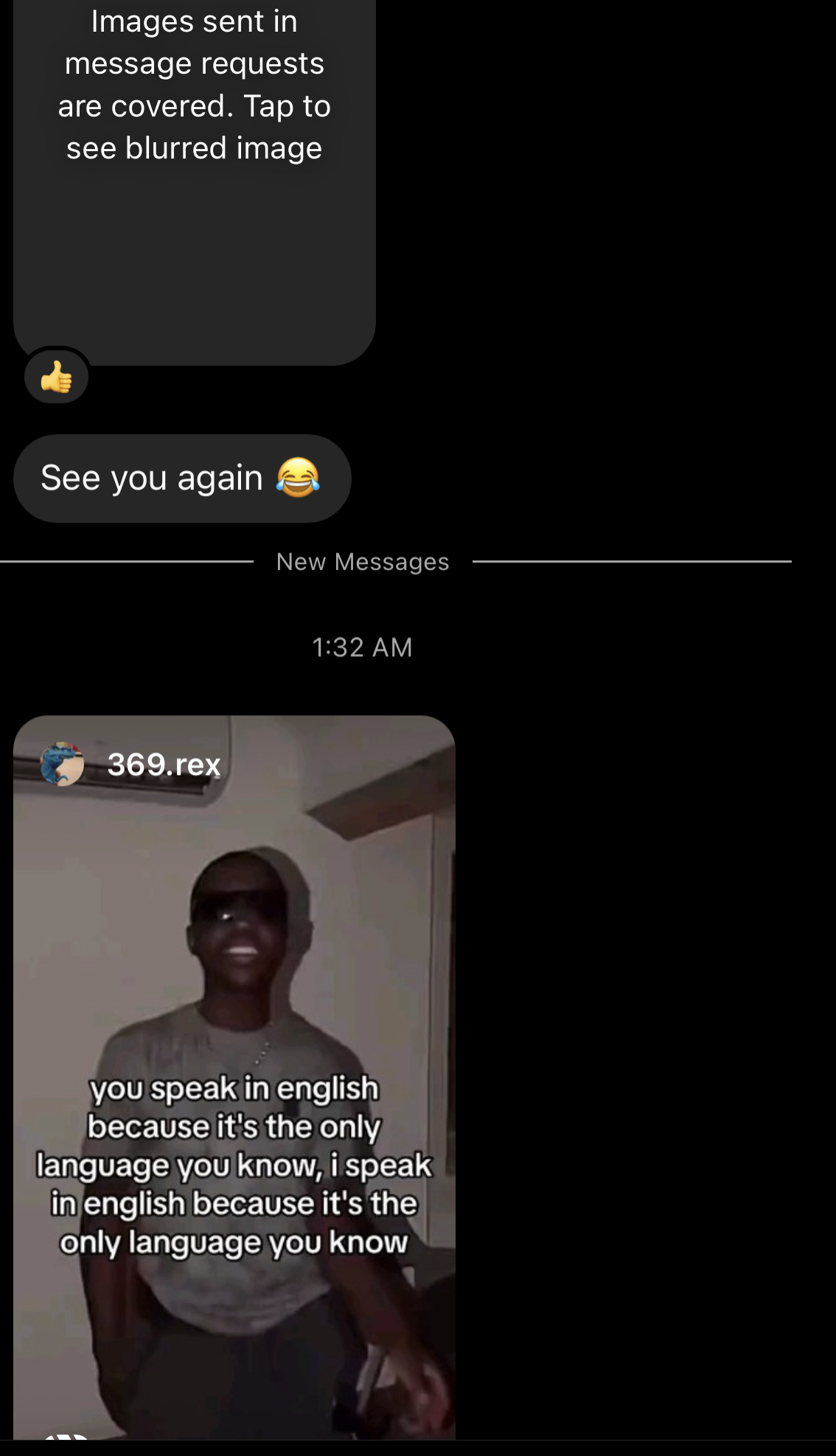
Task: Tap the thumbs-up reaction on the image
Action: (57, 377)
